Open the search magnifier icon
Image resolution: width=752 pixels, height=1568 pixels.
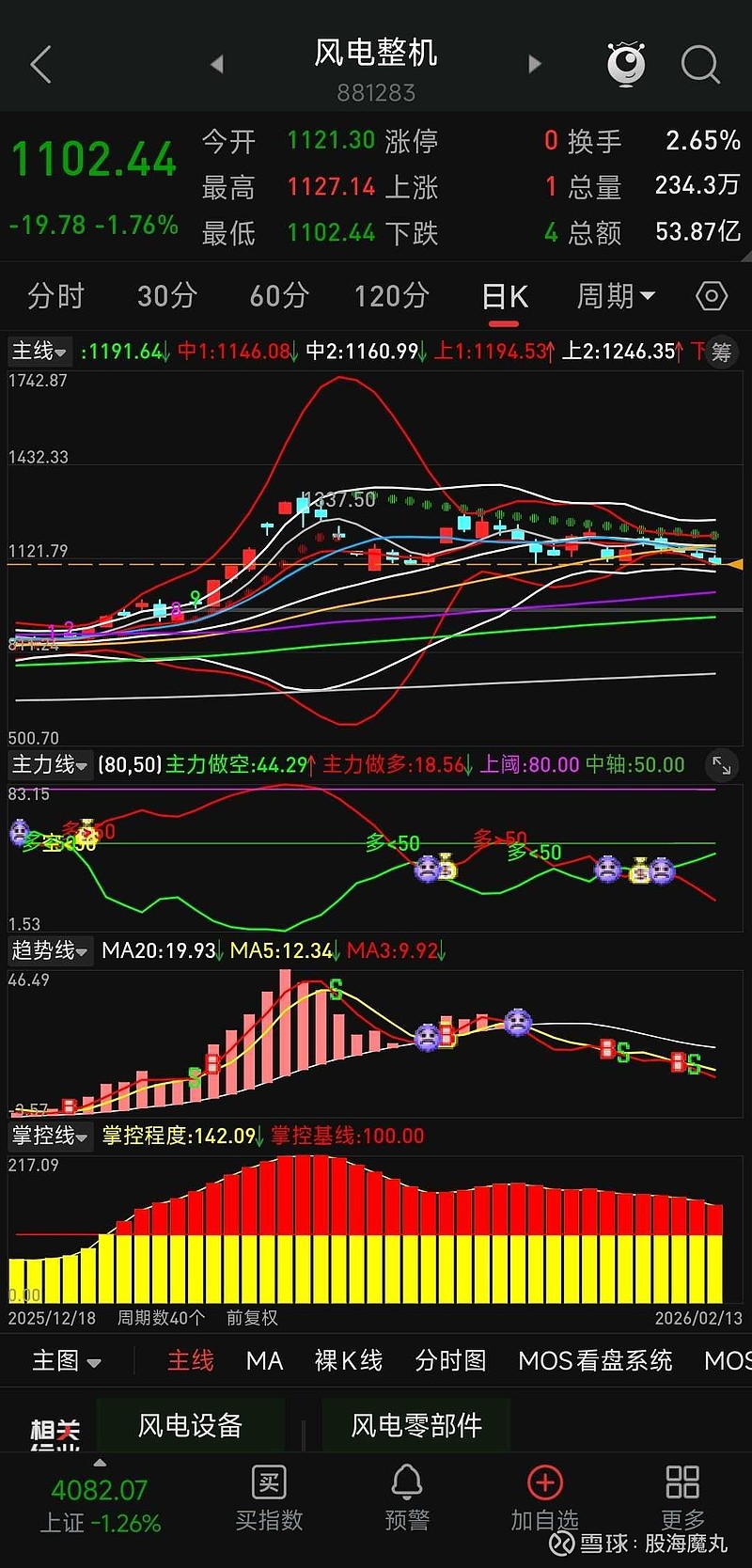pyautogui.click(x=699, y=63)
